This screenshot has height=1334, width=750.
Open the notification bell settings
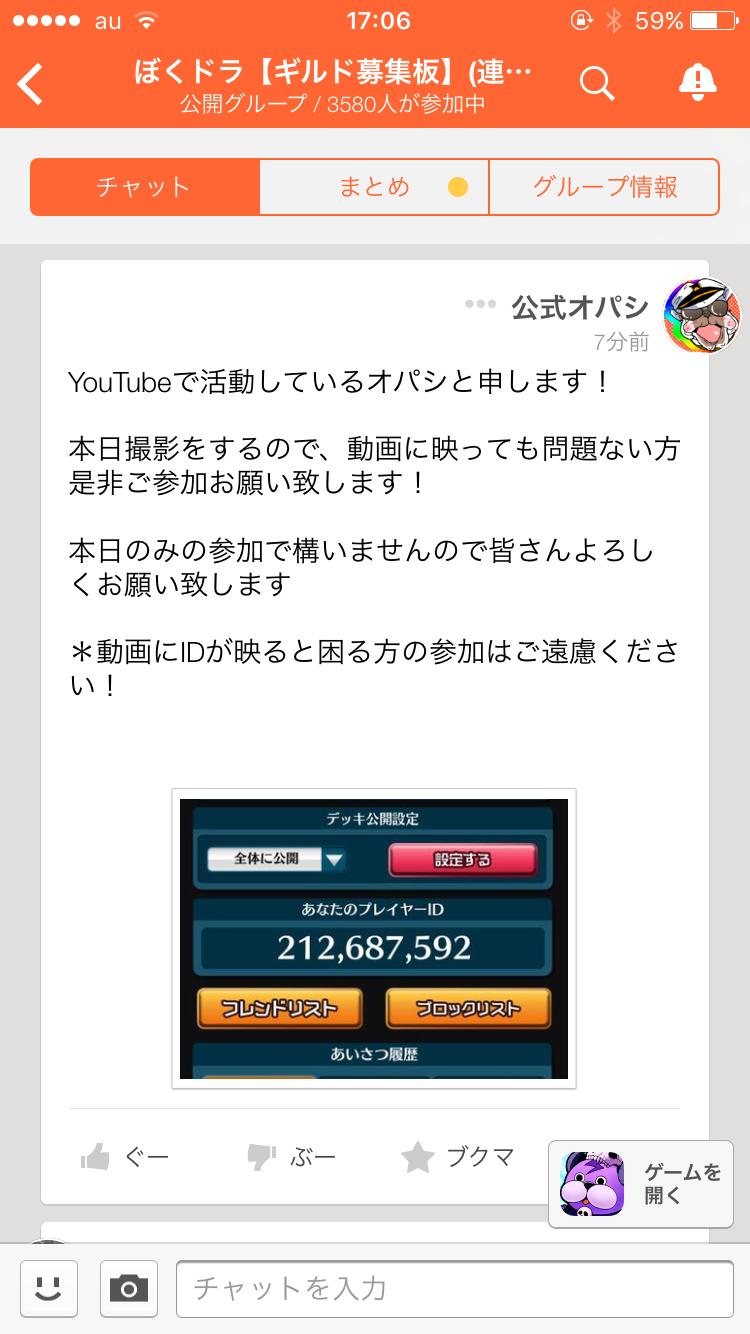tap(697, 84)
